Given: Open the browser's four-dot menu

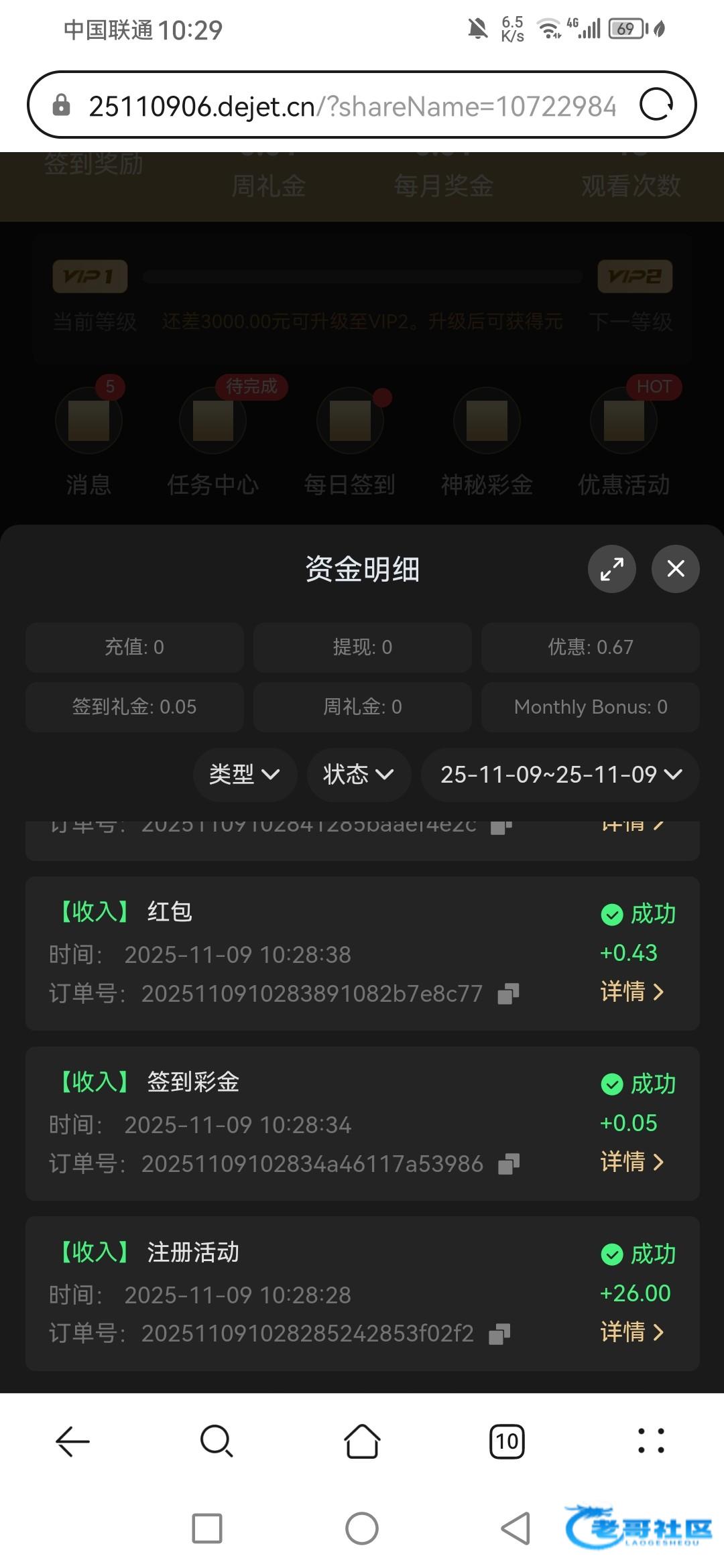Looking at the screenshot, I should (651, 1441).
